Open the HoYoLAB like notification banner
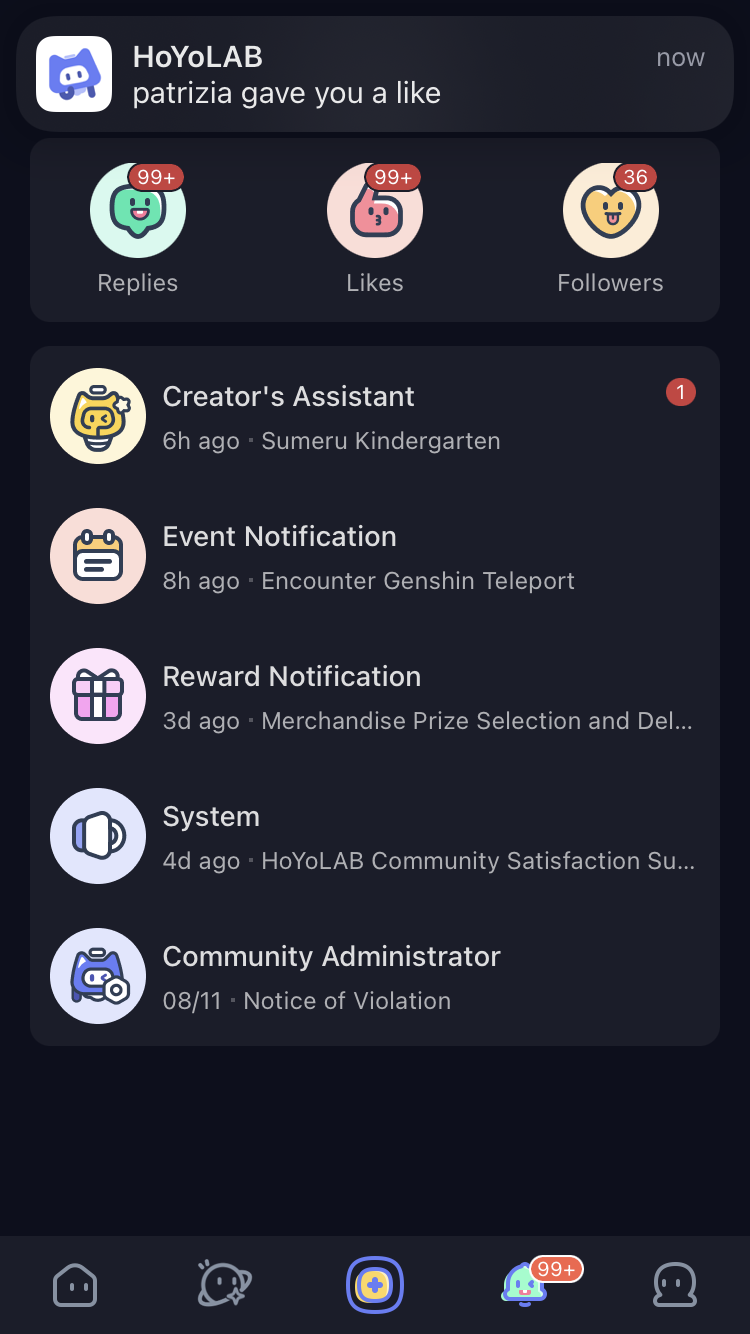This screenshot has height=1334, width=750. coord(375,75)
